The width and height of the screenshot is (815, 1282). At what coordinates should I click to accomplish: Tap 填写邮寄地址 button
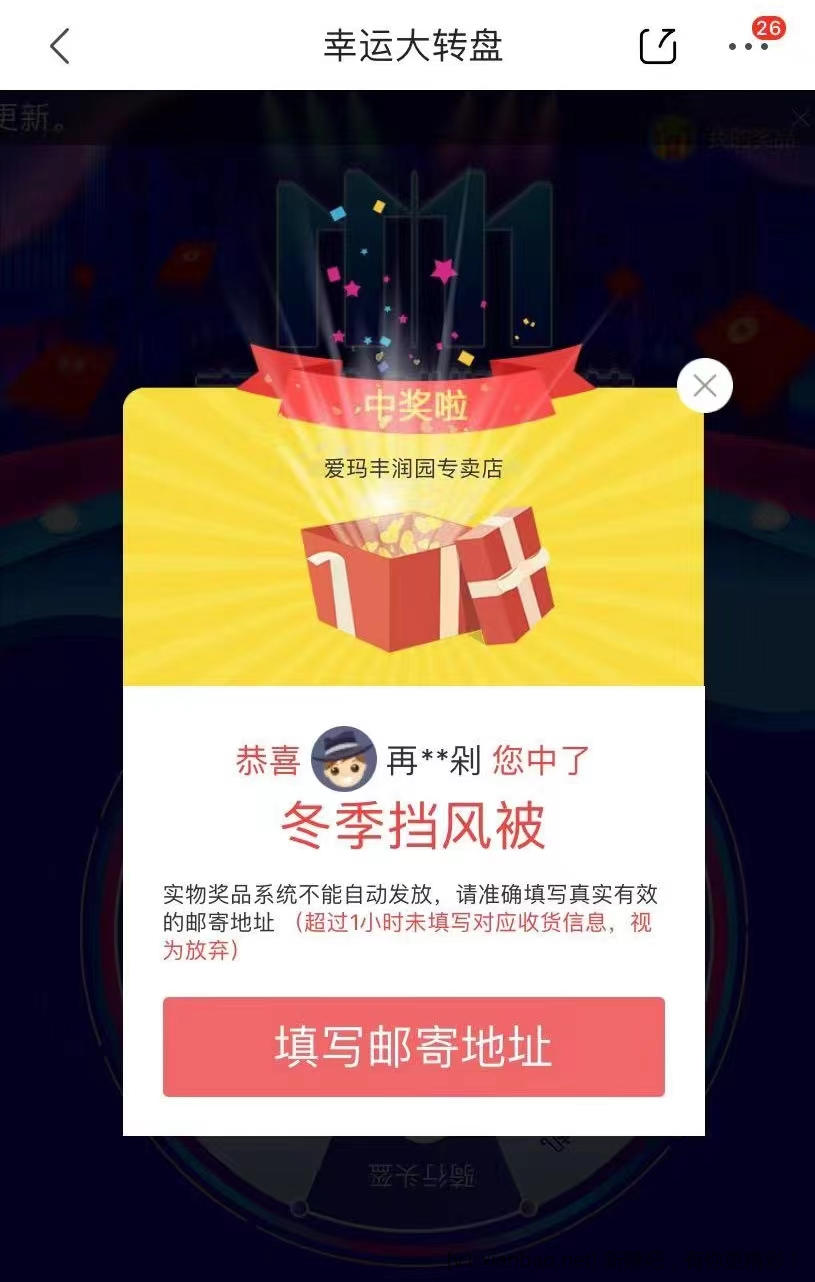[x=413, y=1047]
